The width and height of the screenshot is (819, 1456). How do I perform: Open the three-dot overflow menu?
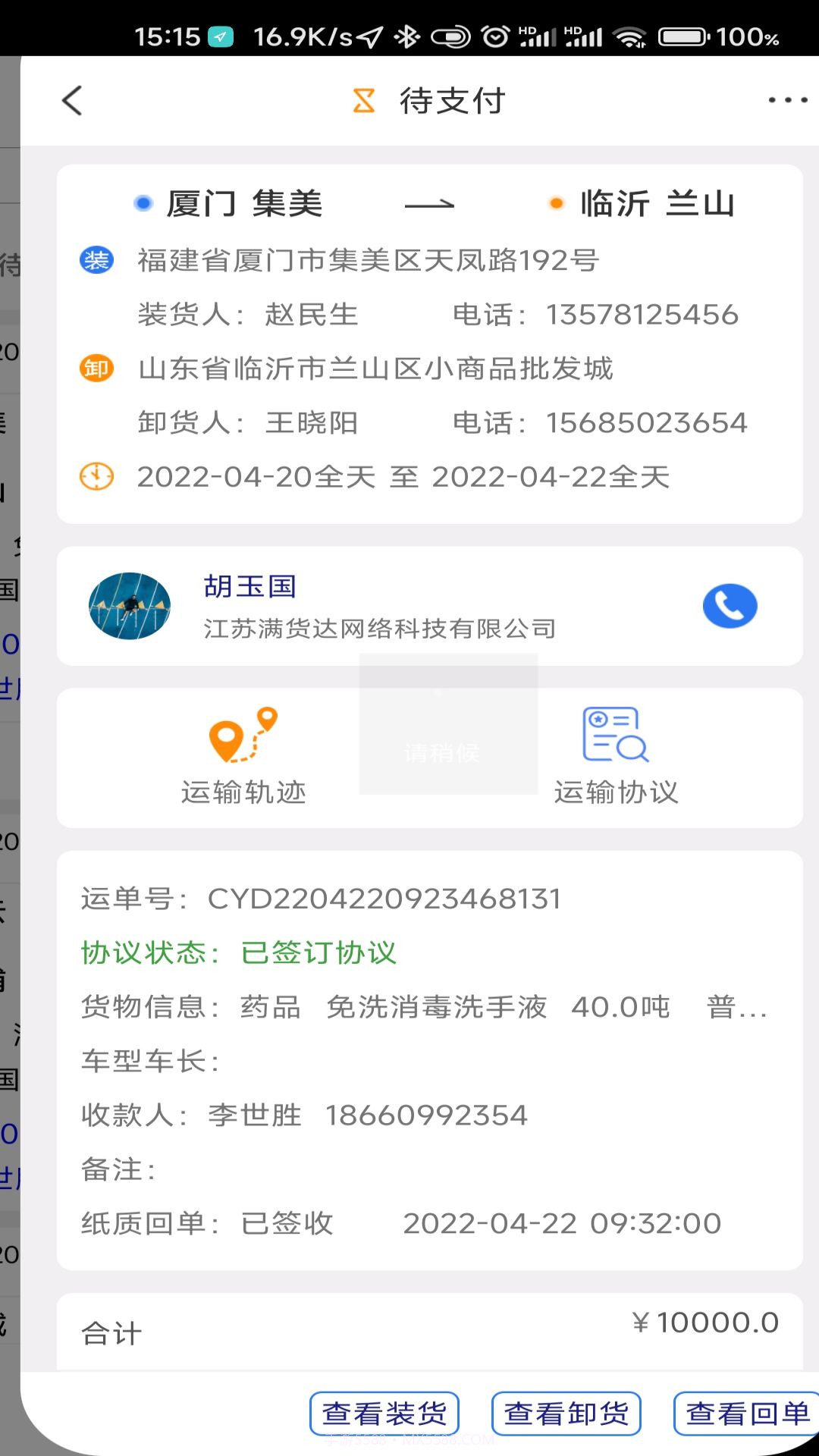click(786, 99)
